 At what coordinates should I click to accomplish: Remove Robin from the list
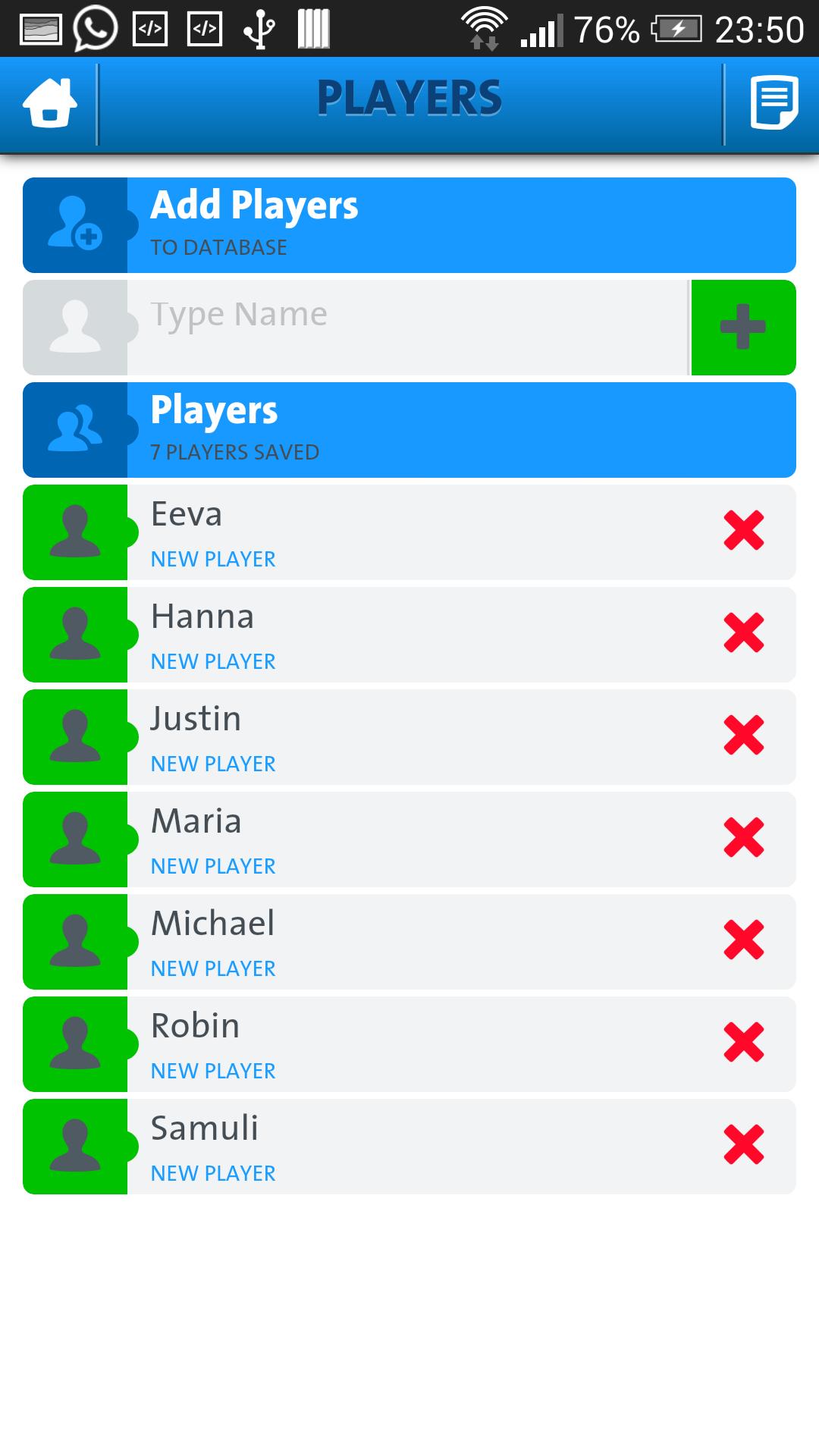pos(743,1043)
